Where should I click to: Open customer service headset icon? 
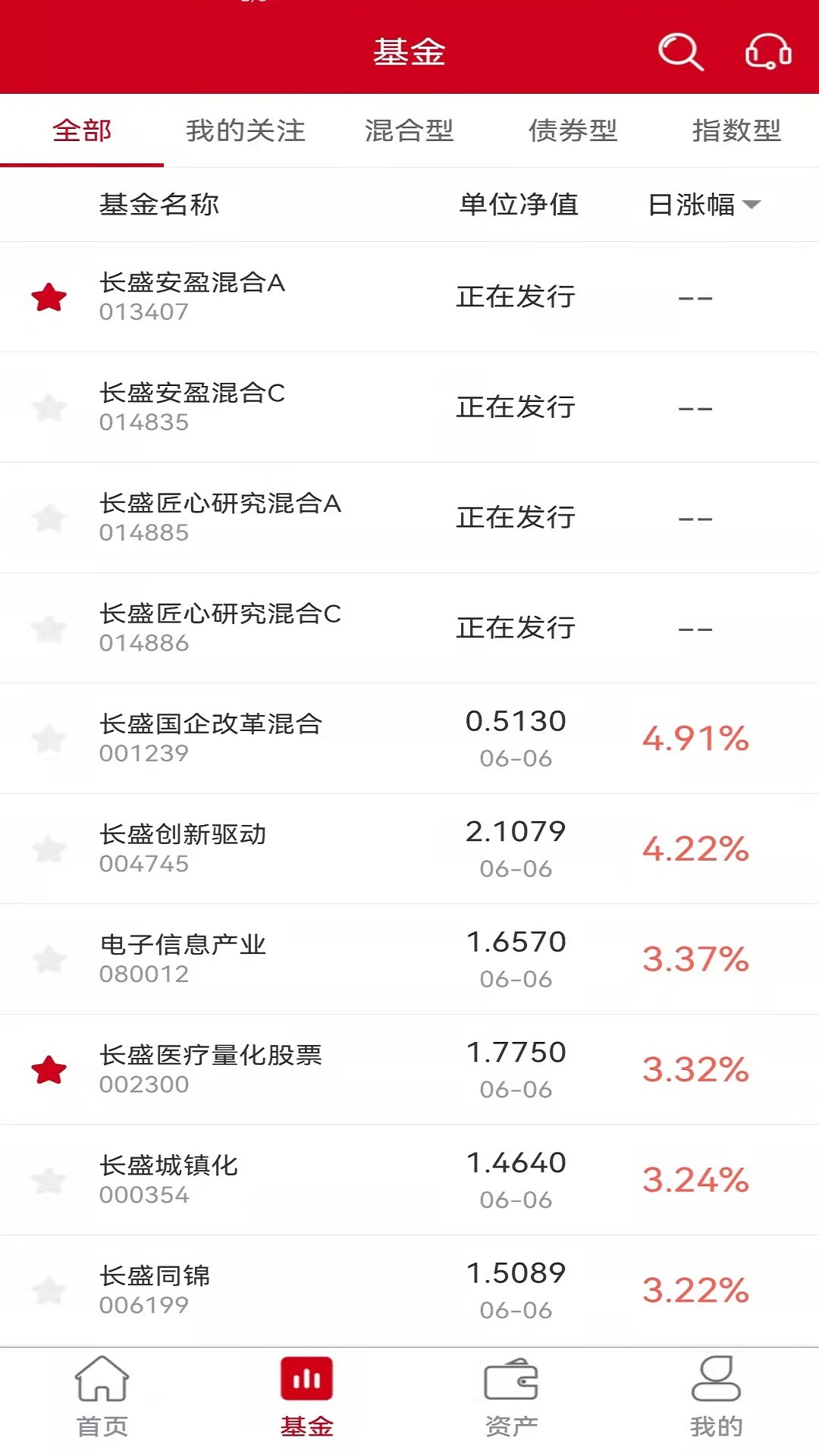click(768, 52)
